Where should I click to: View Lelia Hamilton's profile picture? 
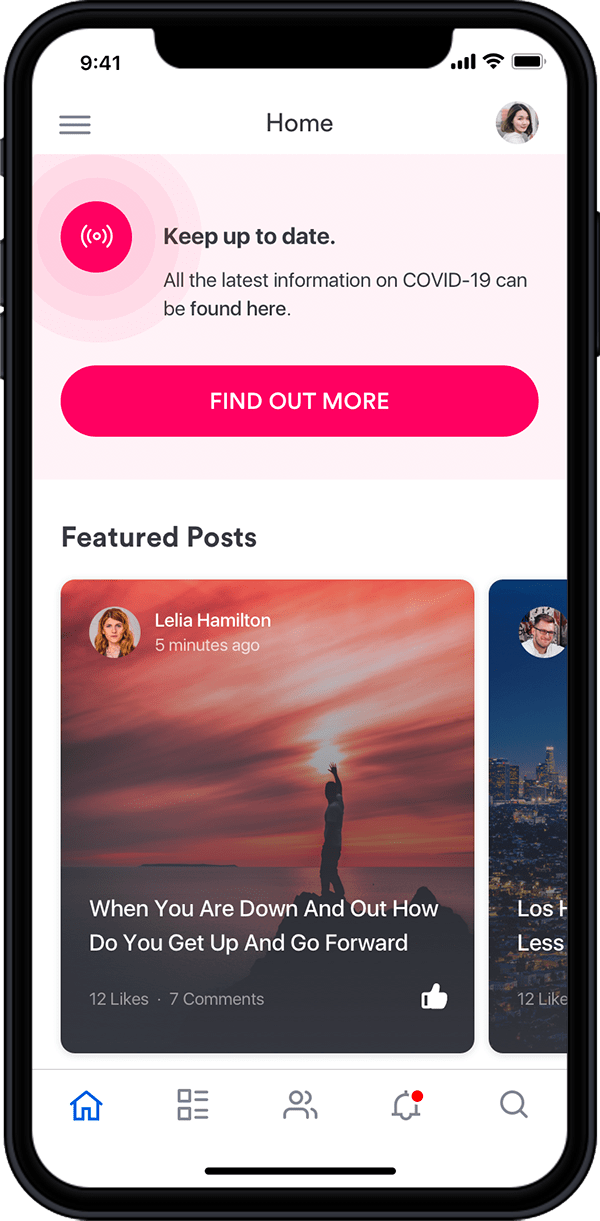pyautogui.click(x=115, y=631)
